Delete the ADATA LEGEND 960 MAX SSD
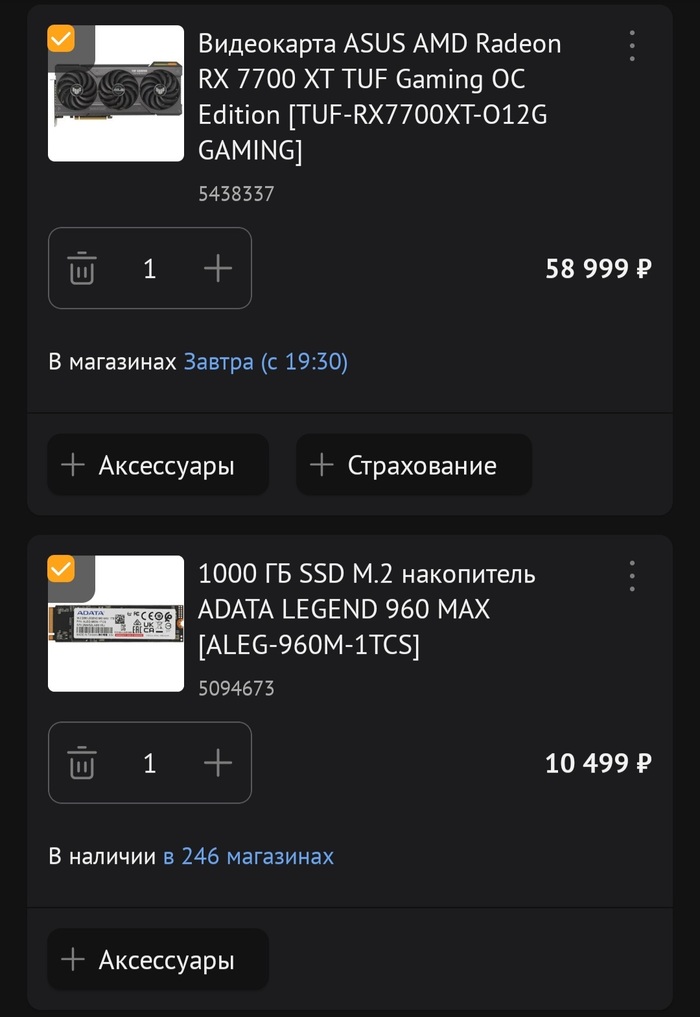700x1017 pixels. click(x=82, y=763)
